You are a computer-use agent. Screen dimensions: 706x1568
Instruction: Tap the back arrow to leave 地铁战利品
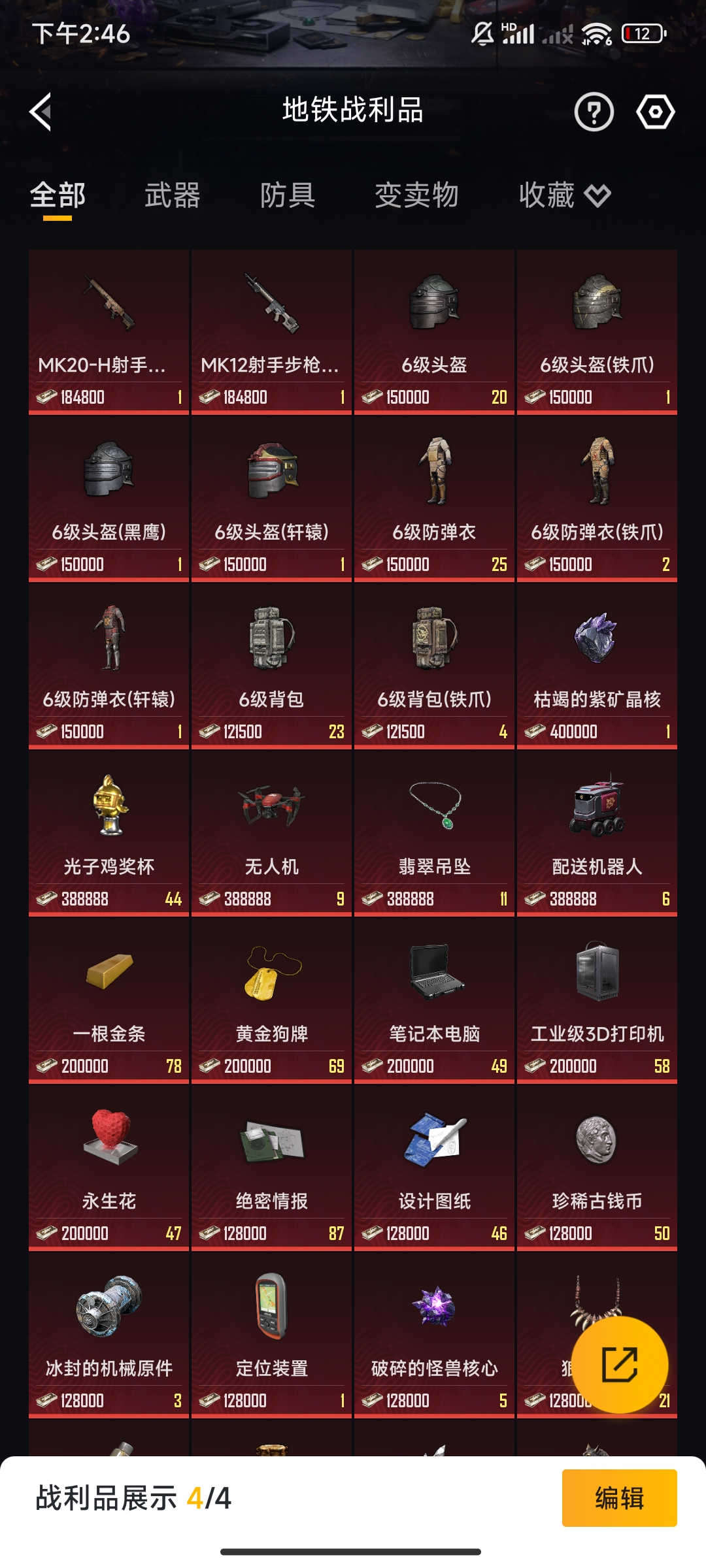(x=41, y=111)
